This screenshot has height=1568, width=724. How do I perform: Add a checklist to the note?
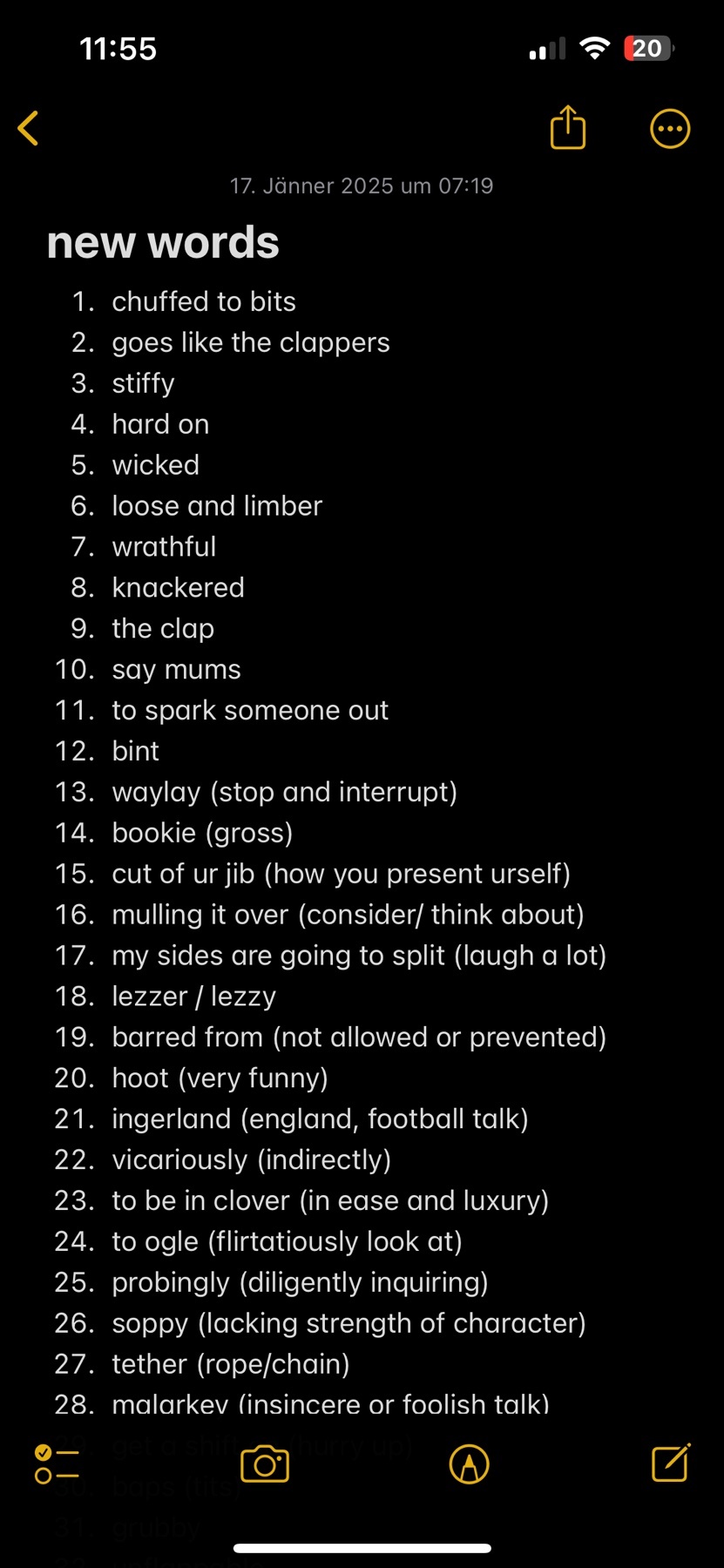click(x=57, y=1464)
